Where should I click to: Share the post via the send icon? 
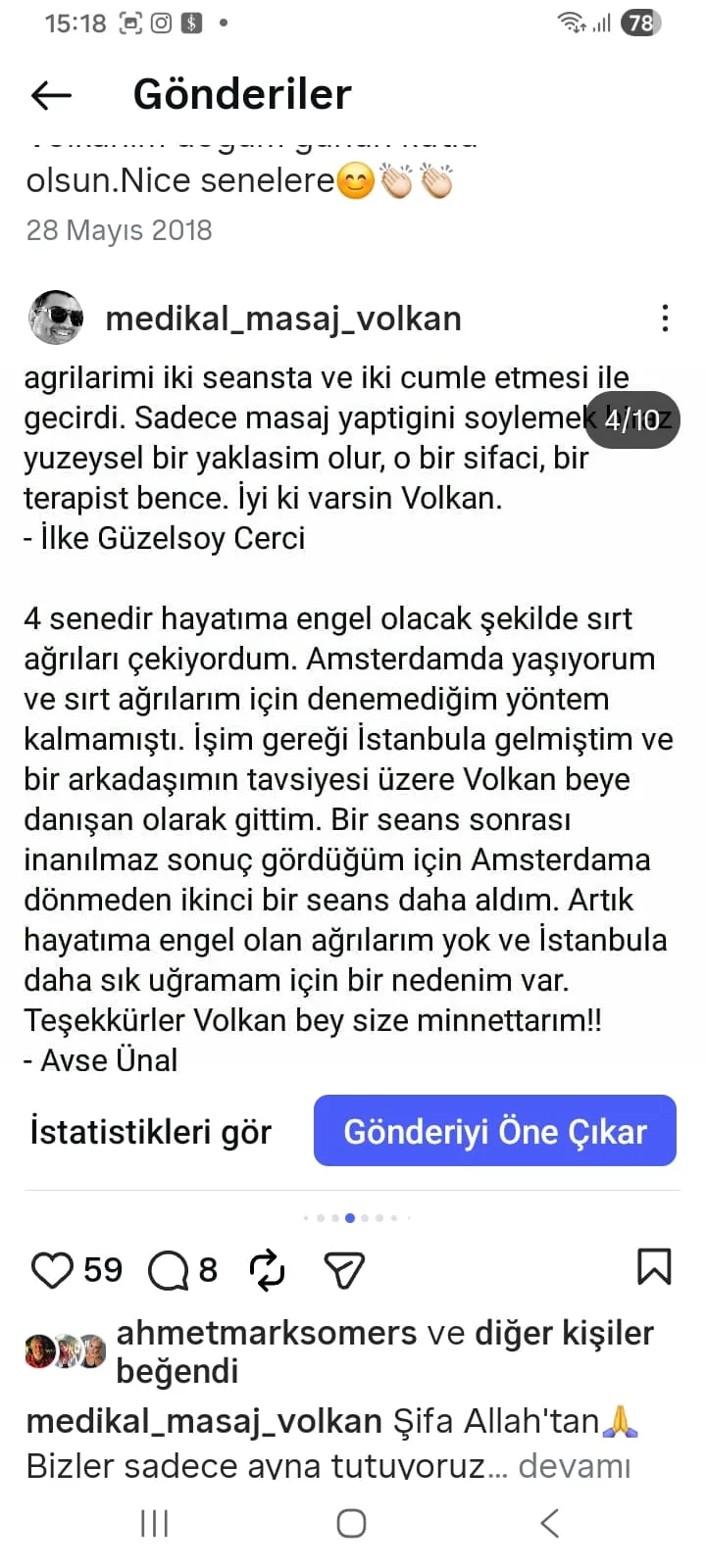click(344, 1270)
